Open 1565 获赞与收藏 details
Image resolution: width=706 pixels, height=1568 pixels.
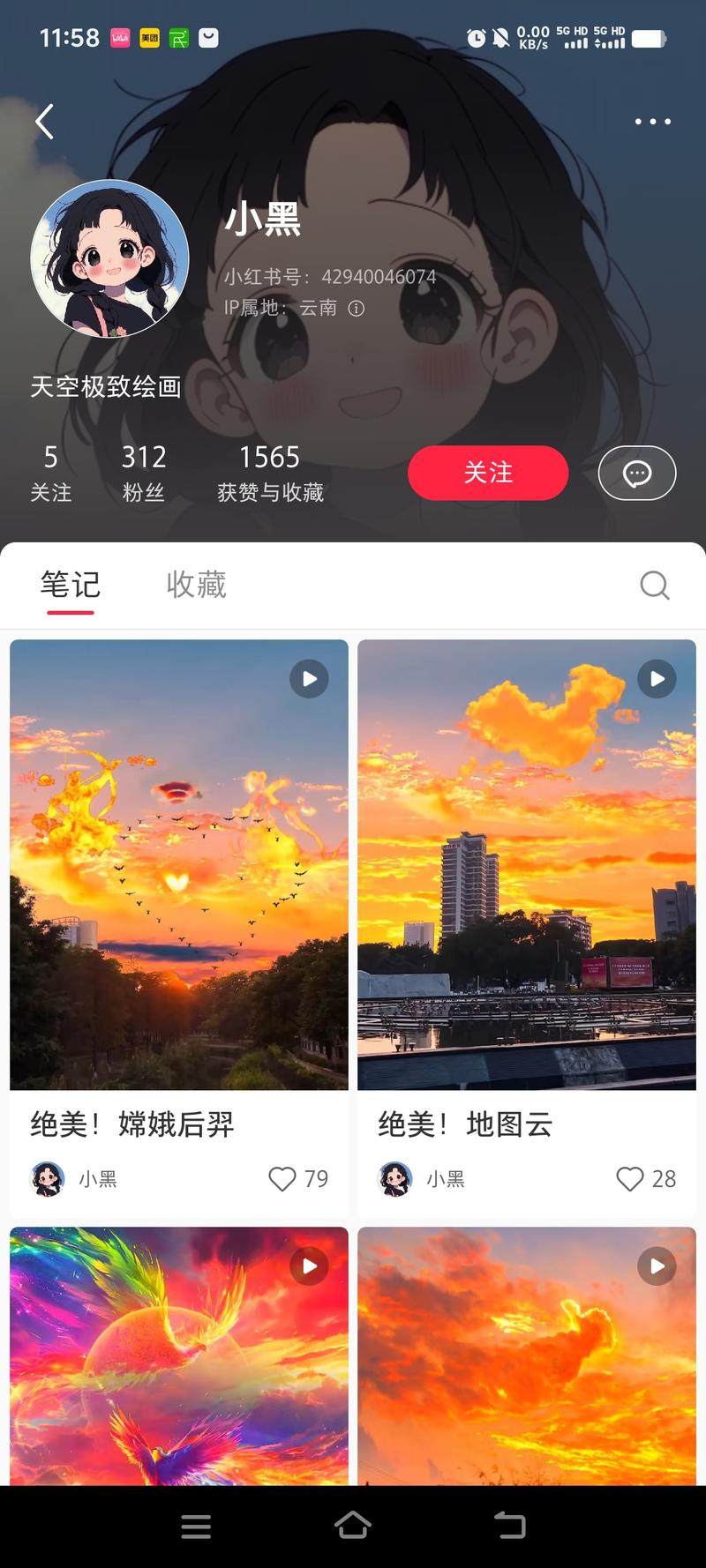tap(270, 473)
